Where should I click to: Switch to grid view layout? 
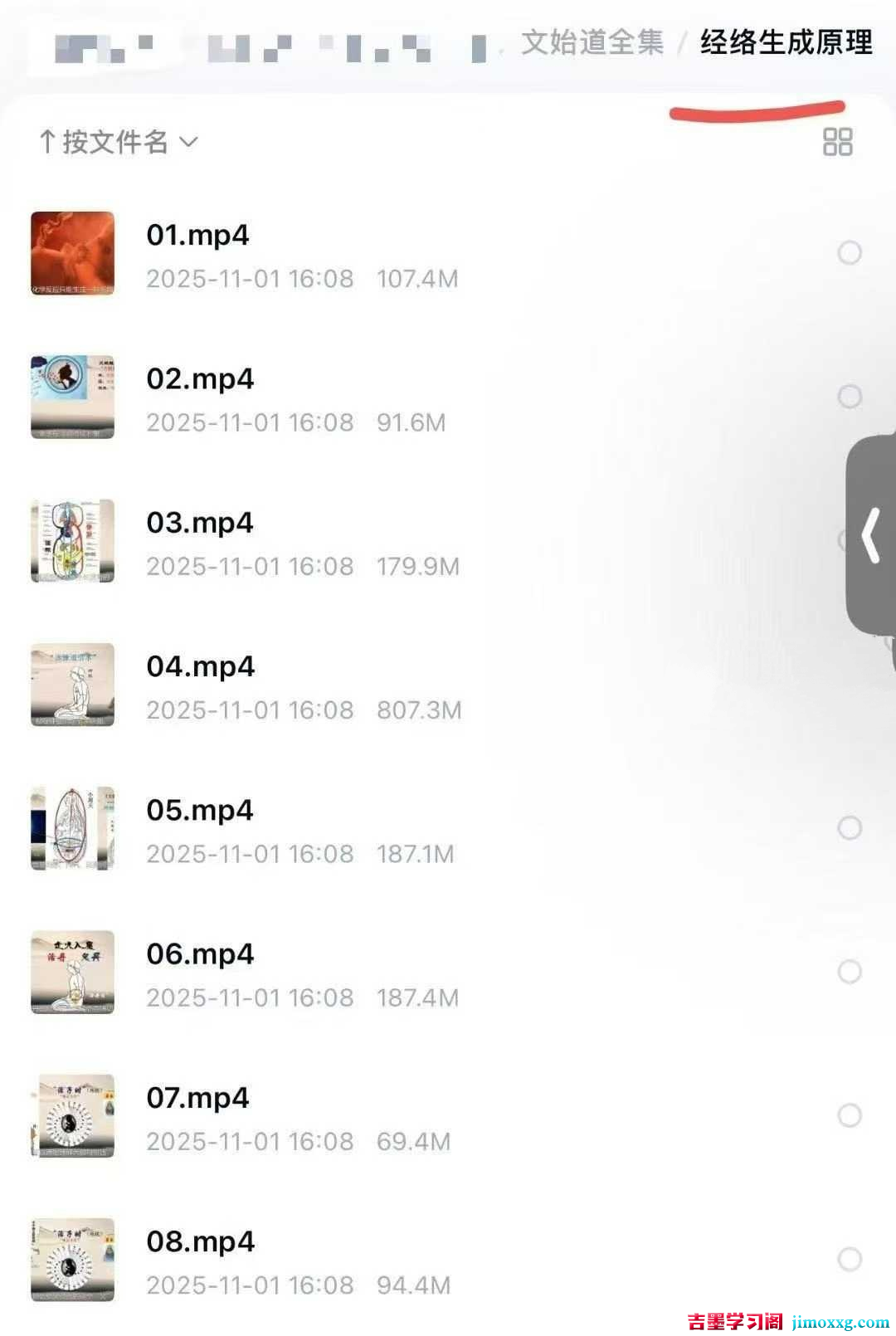(837, 142)
